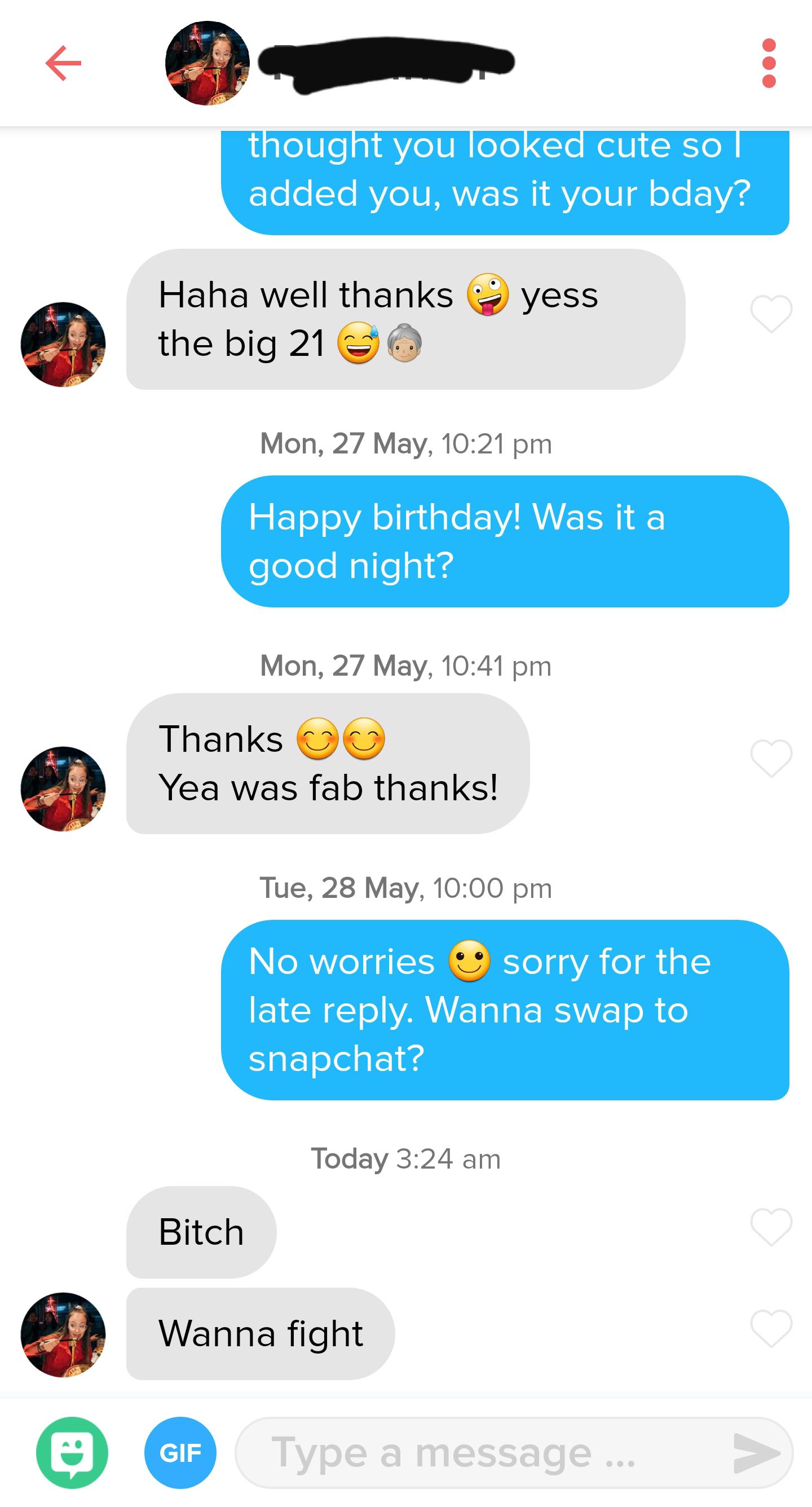The height and width of the screenshot is (1507, 812).
Task: Like the "Yea was fab thanks!" message
Action: click(771, 758)
